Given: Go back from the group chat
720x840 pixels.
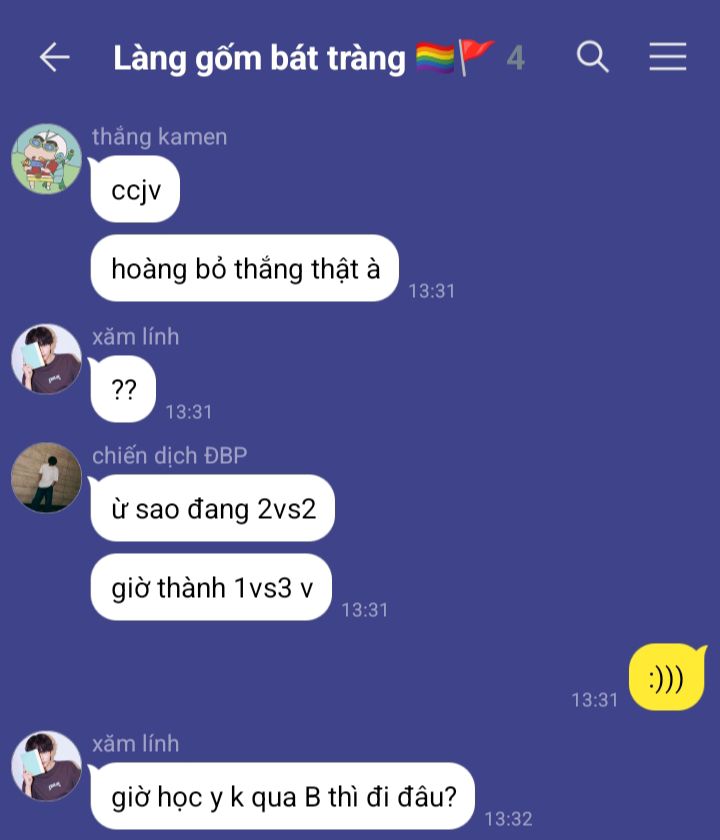Looking at the screenshot, I should (x=54, y=57).
